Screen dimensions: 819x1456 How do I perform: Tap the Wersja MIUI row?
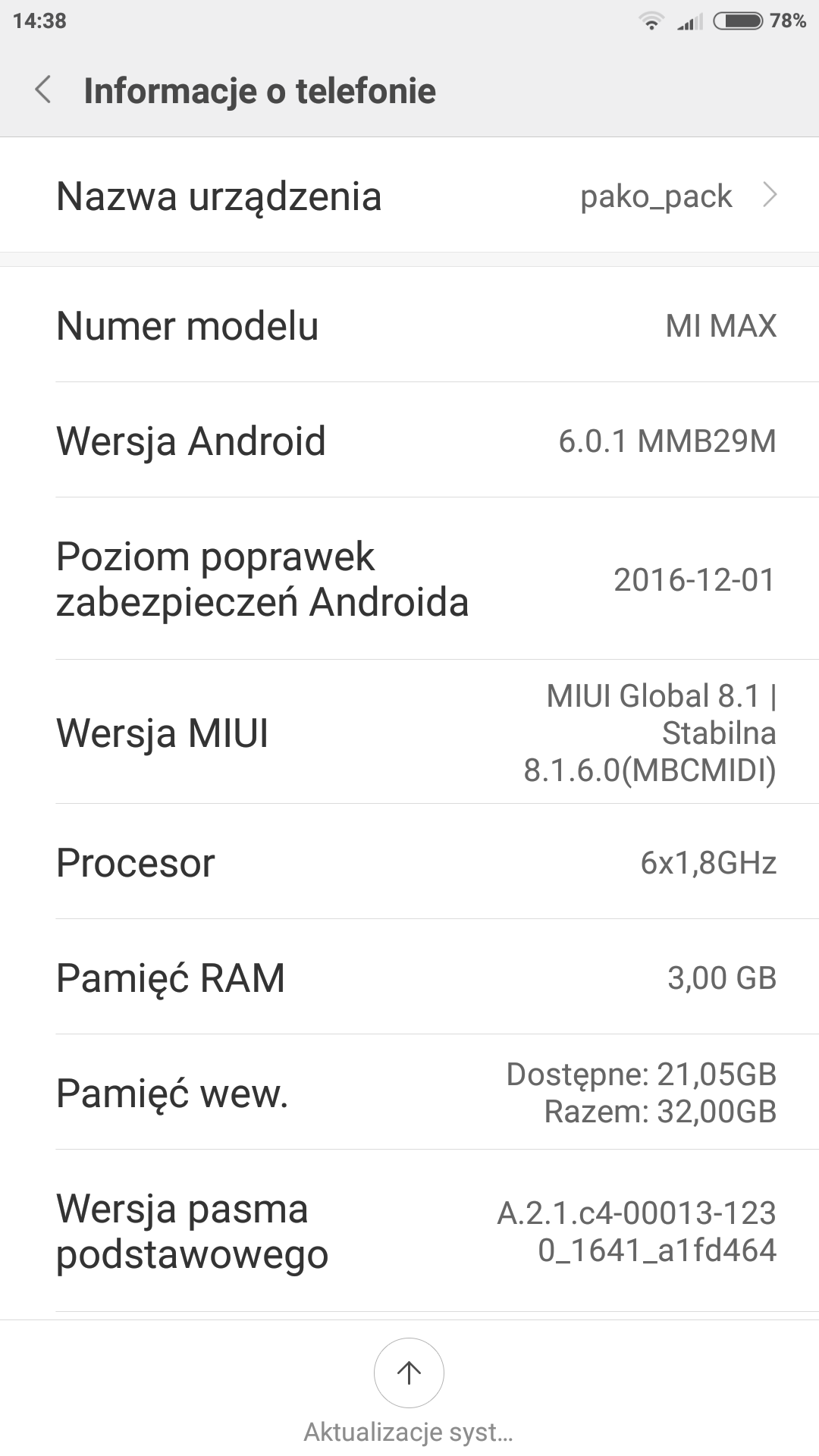[409, 733]
